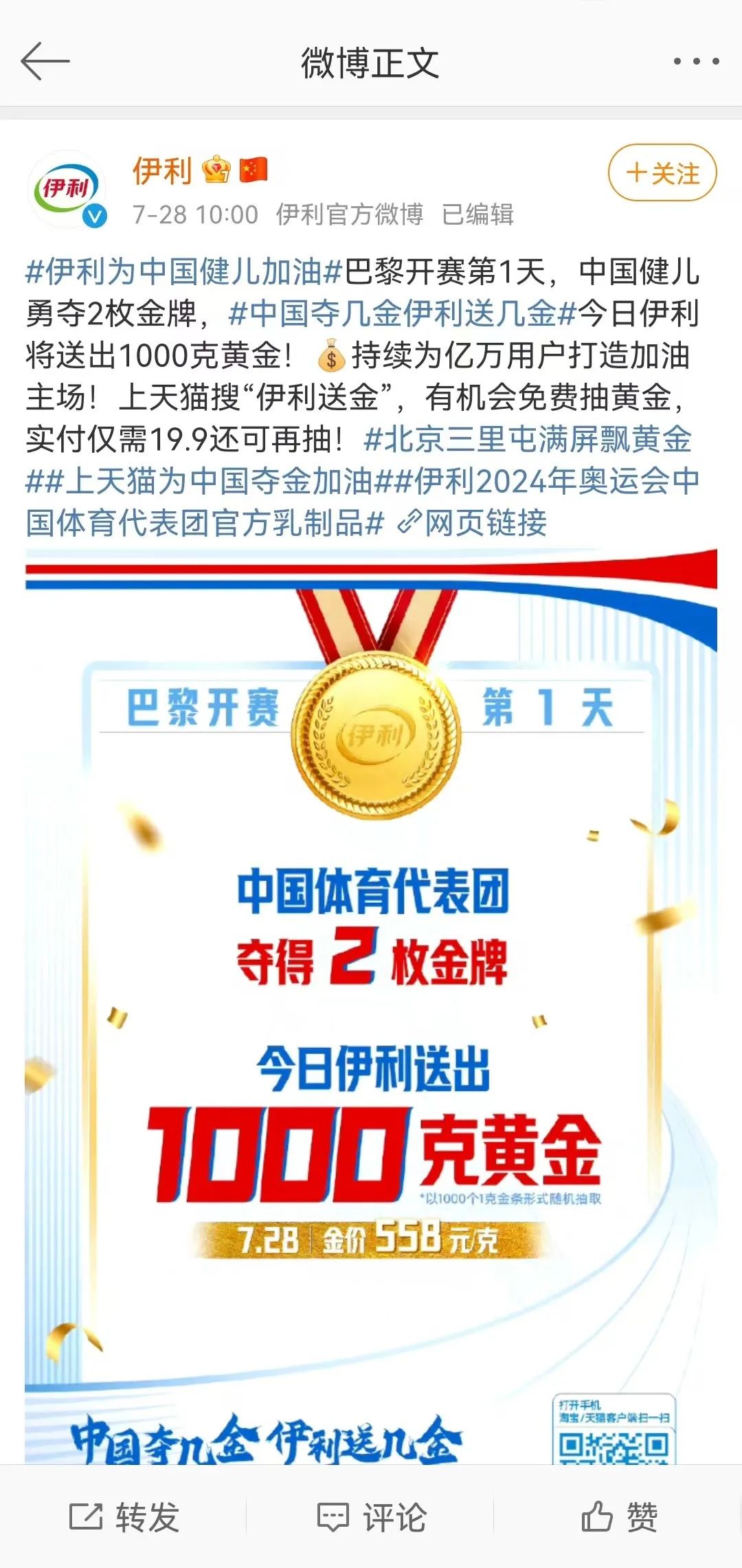Open 伊利's profile avatar
Image resolution: width=742 pixels, height=1568 pixels.
tap(67, 190)
